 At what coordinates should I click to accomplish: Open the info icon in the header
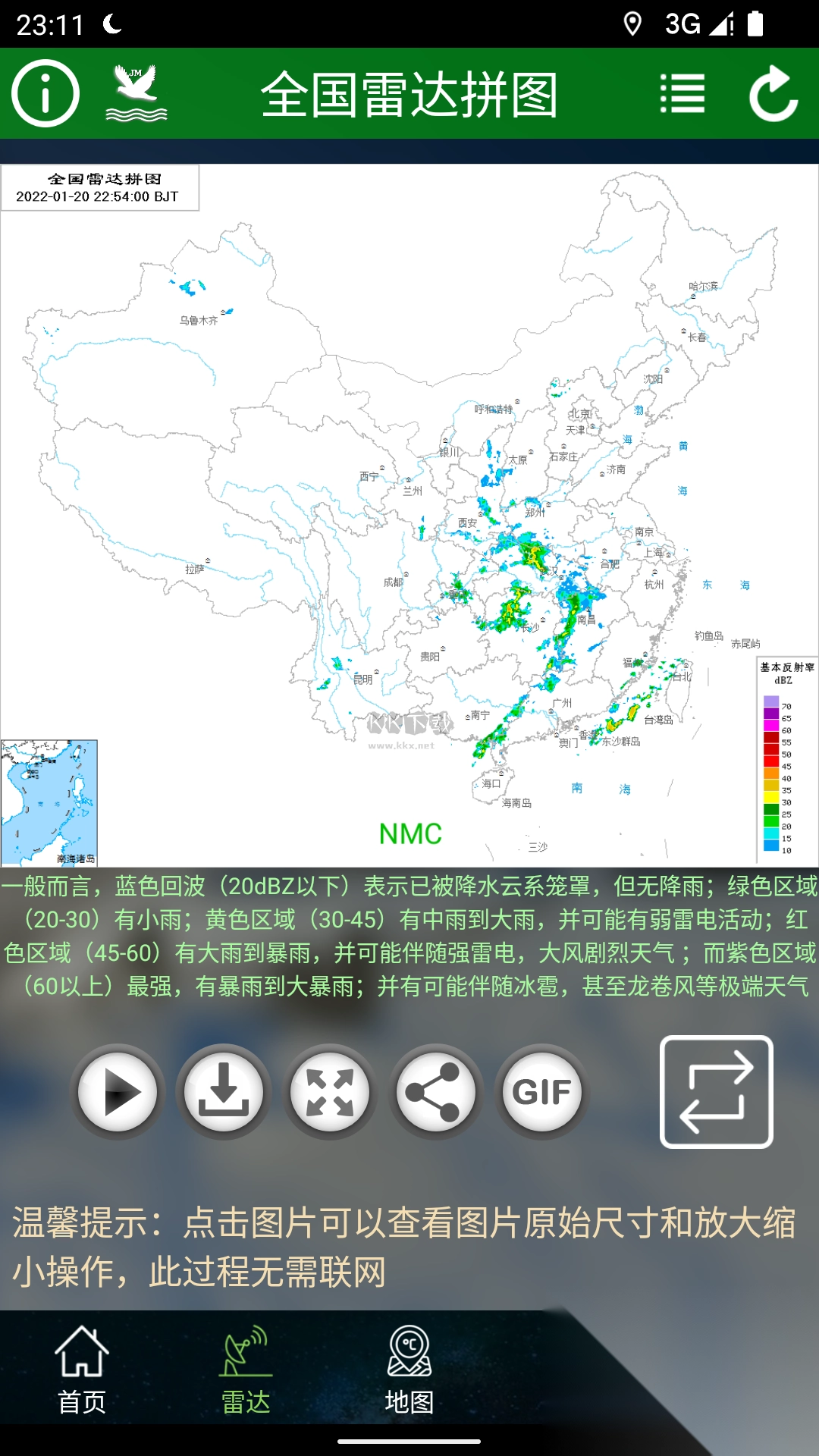click(45, 93)
